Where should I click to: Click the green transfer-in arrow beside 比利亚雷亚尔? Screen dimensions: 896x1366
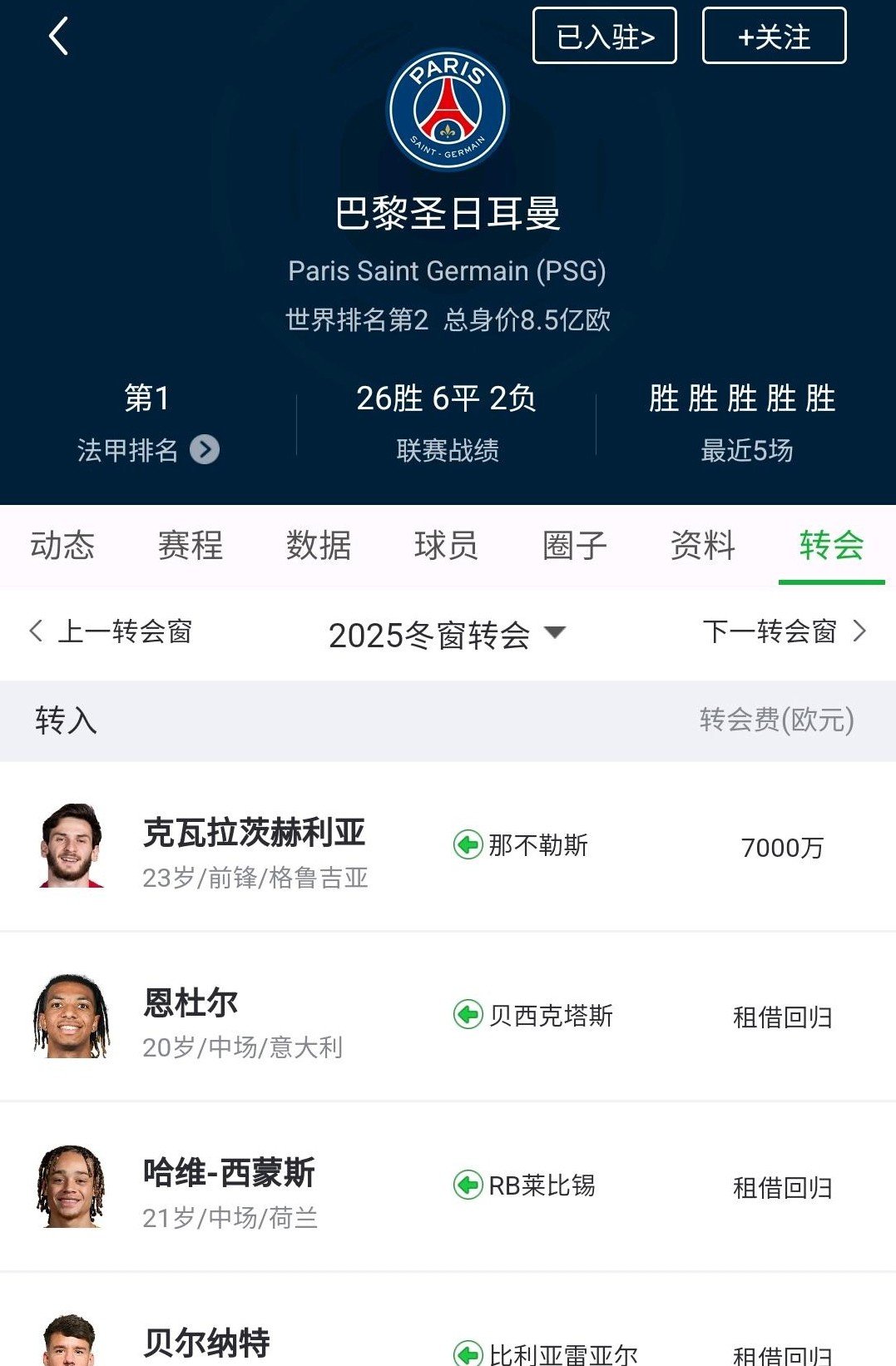click(x=468, y=1346)
